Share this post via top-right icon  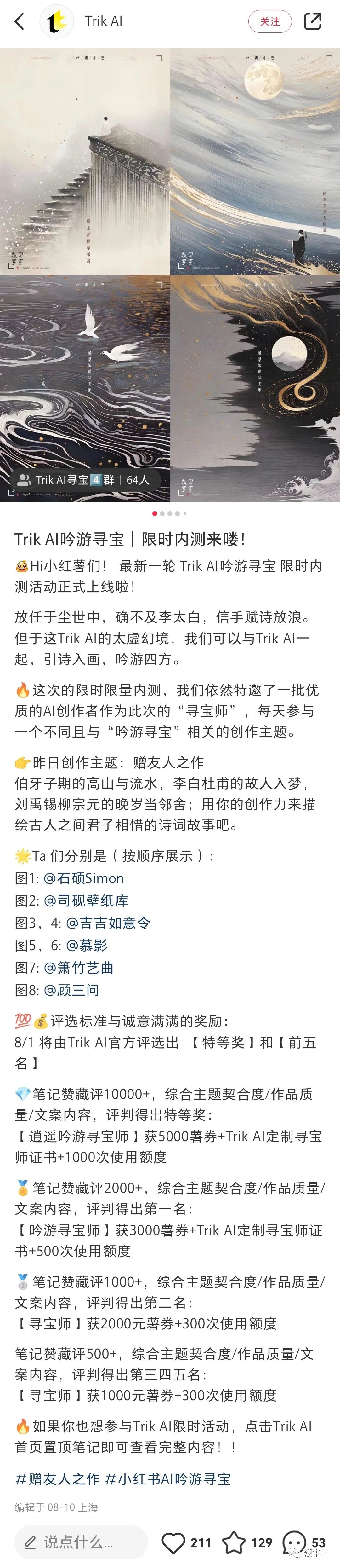[x=312, y=22]
